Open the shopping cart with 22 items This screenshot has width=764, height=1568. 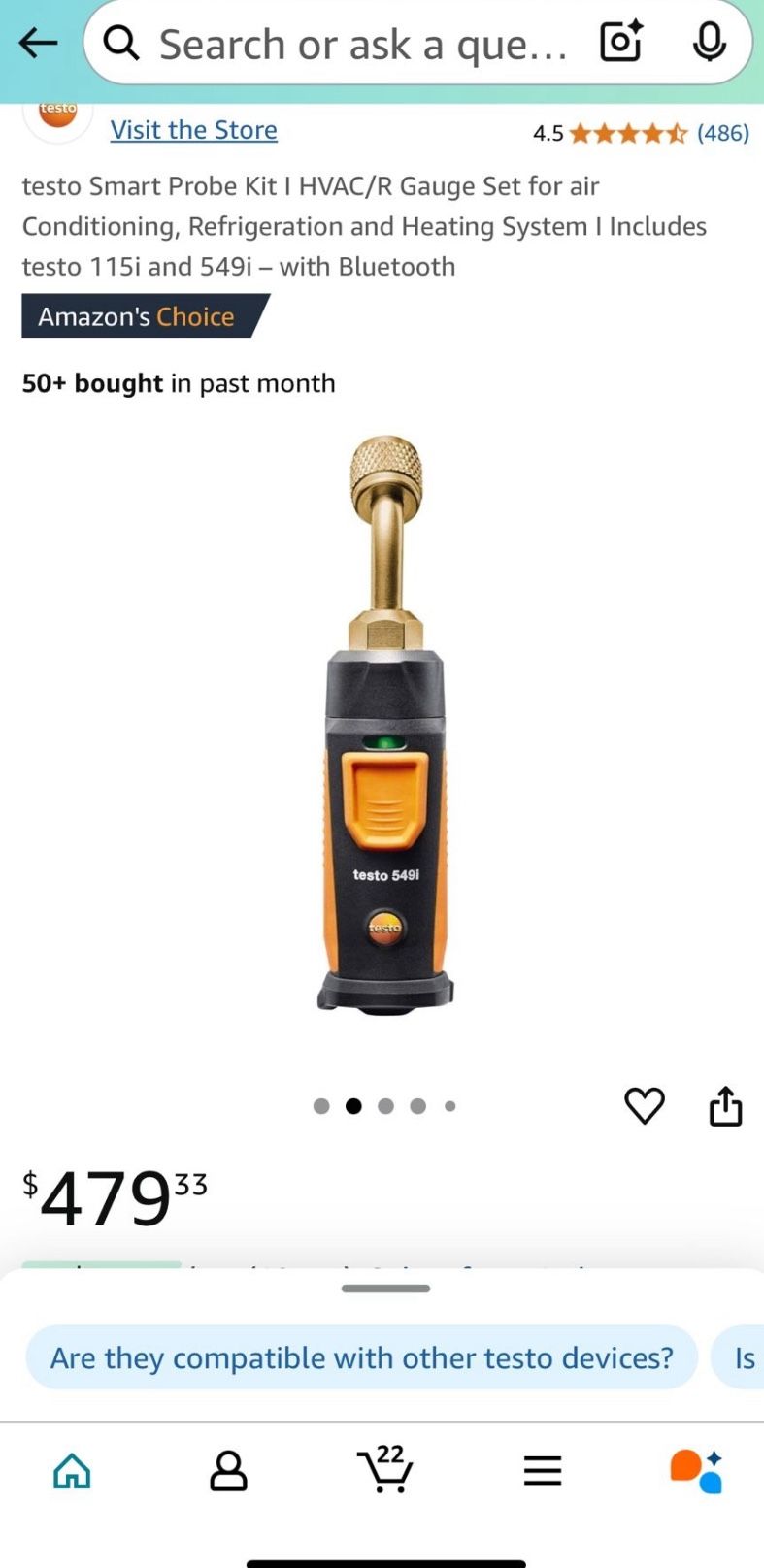point(385,1471)
